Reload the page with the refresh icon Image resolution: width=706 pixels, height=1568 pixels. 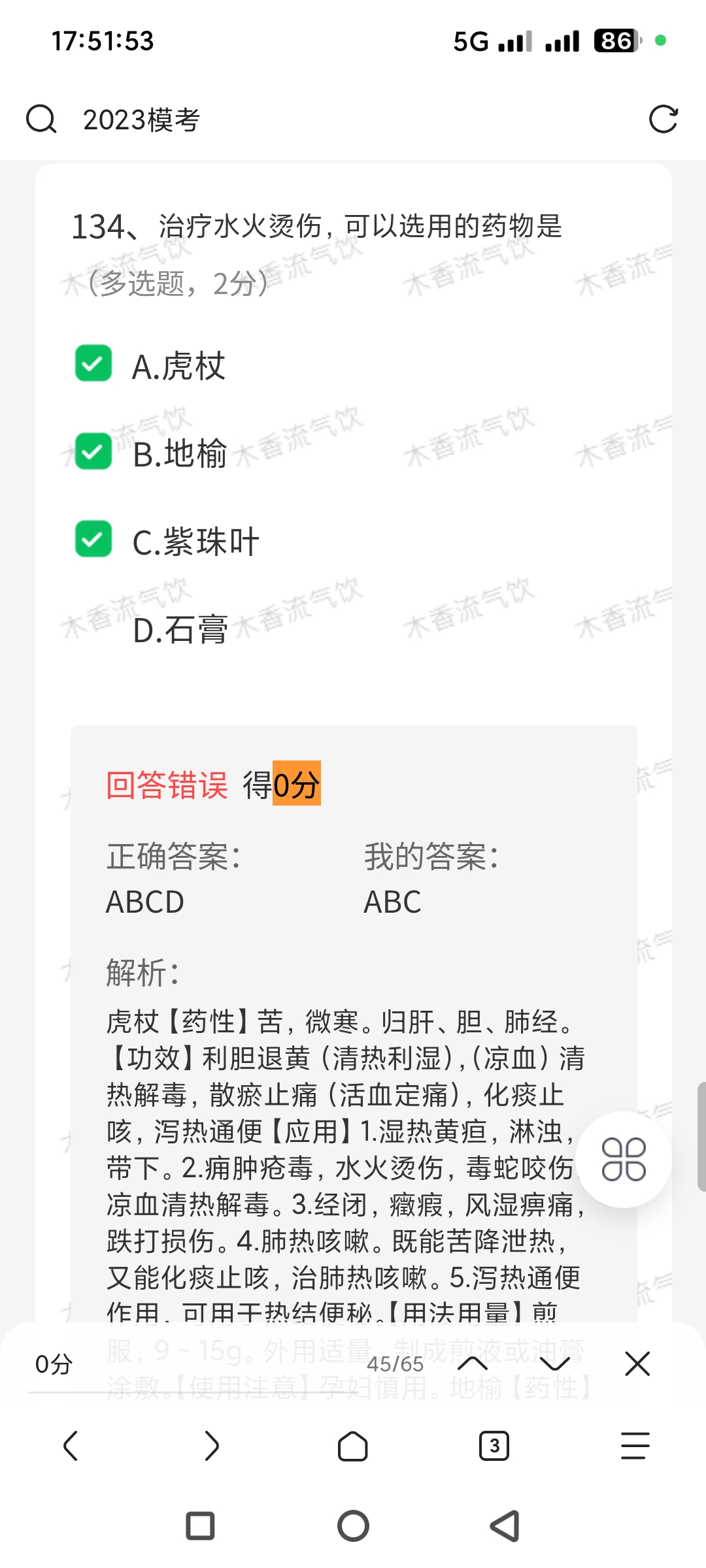pyautogui.click(x=663, y=120)
